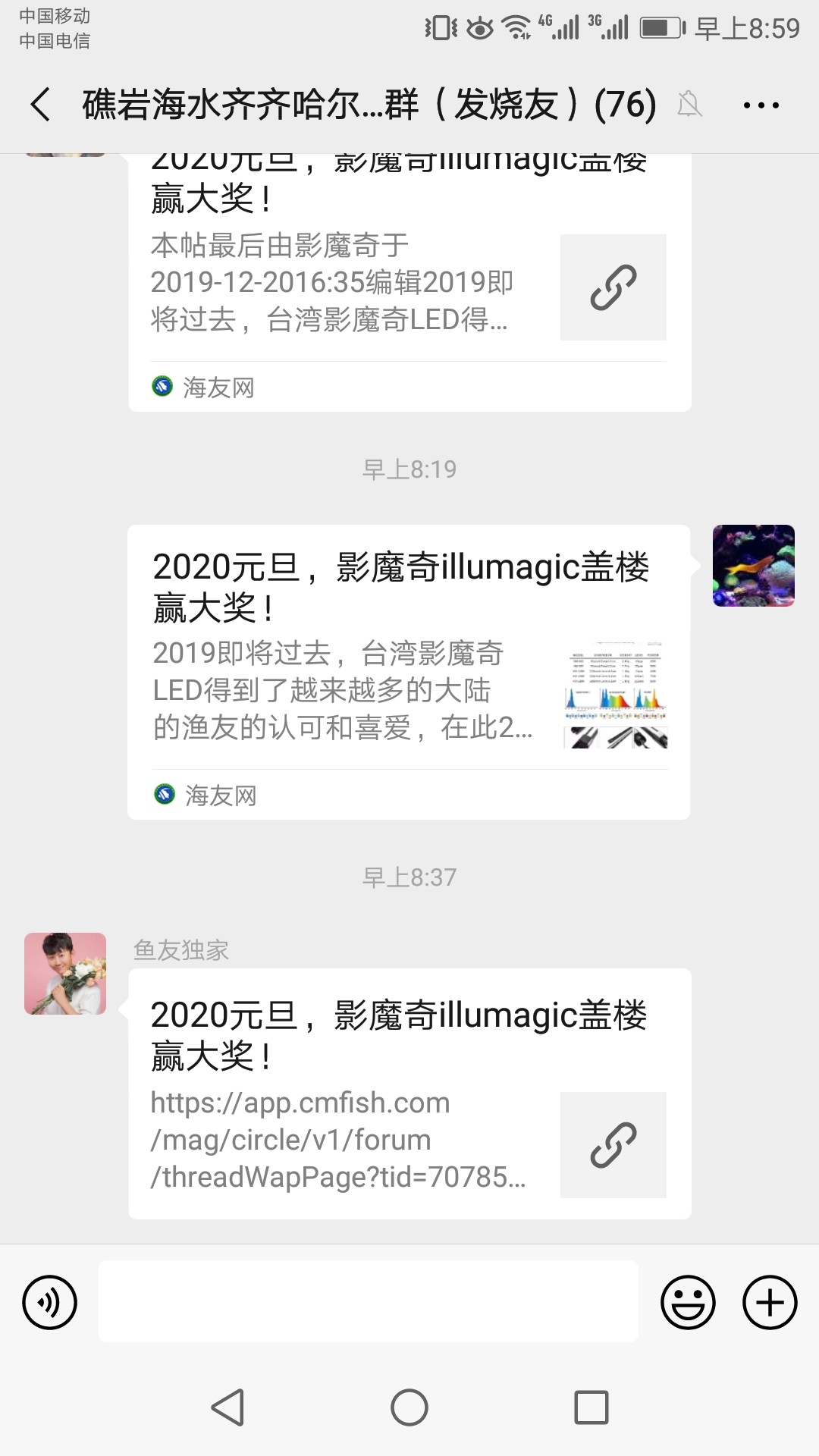Focus the message text field
The width and height of the screenshot is (819, 1456).
pos(368,1302)
